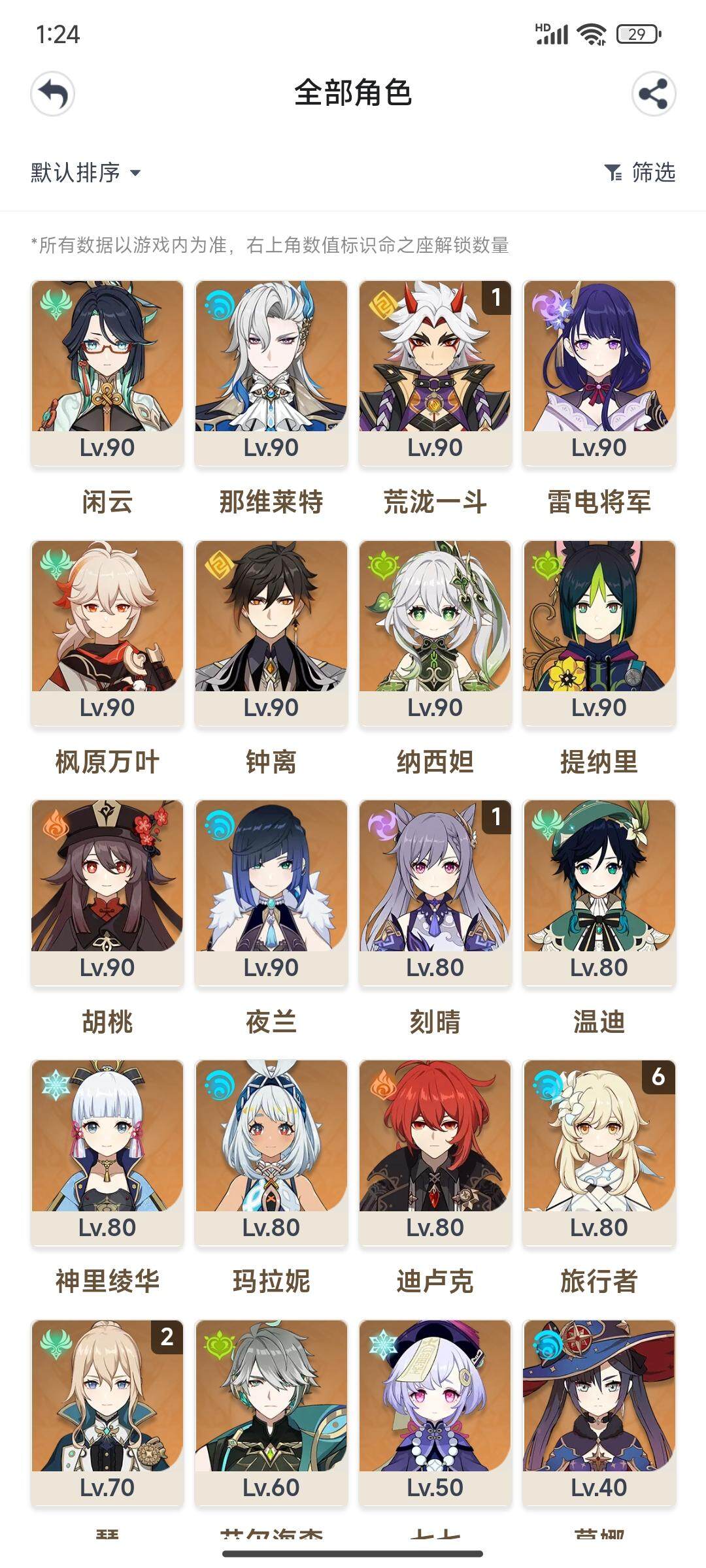Open 温迪 character card
This screenshot has width=706, height=1568.
click(x=599, y=892)
